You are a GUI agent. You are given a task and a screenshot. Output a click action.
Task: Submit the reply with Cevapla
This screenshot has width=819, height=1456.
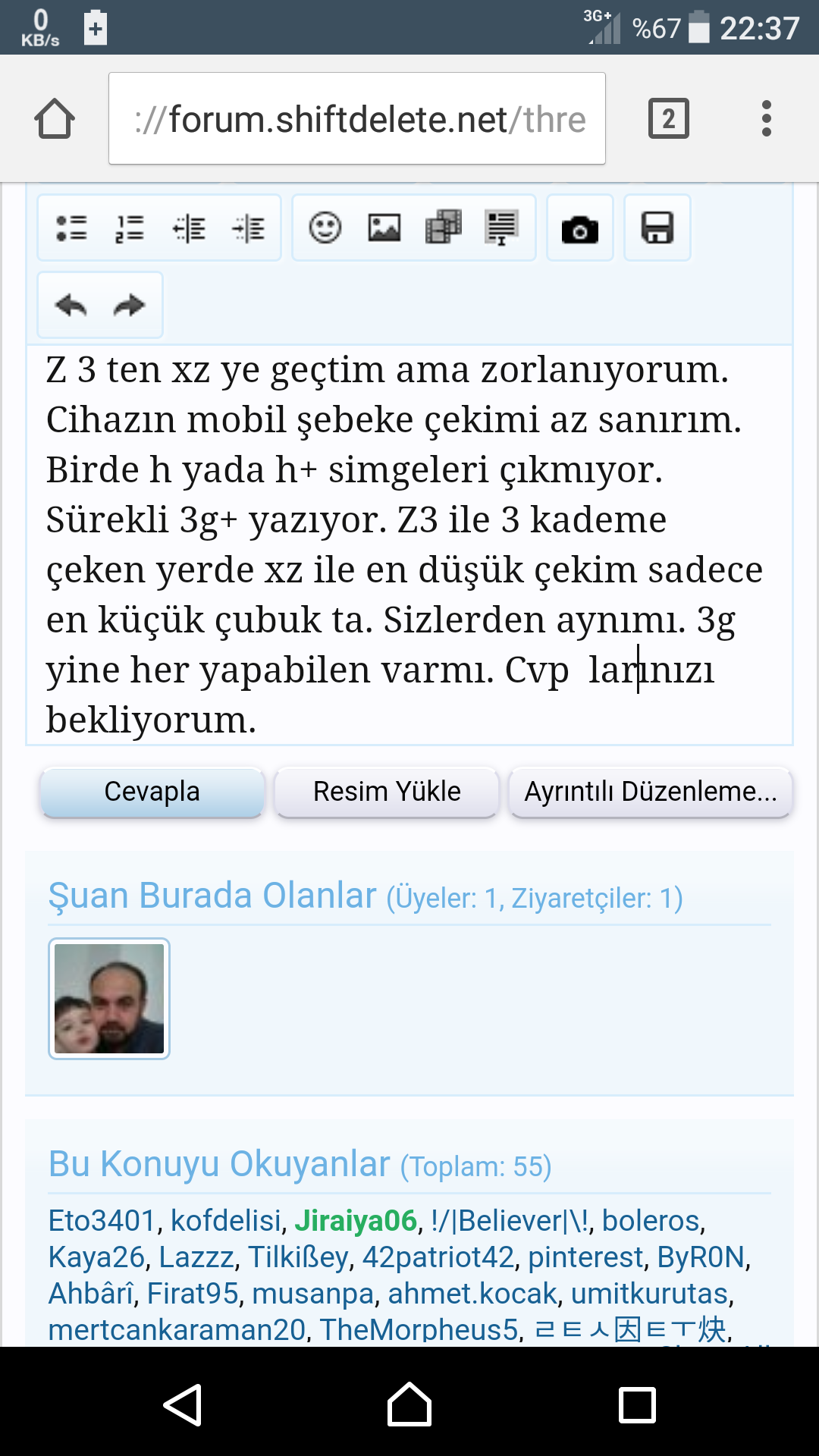click(152, 792)
